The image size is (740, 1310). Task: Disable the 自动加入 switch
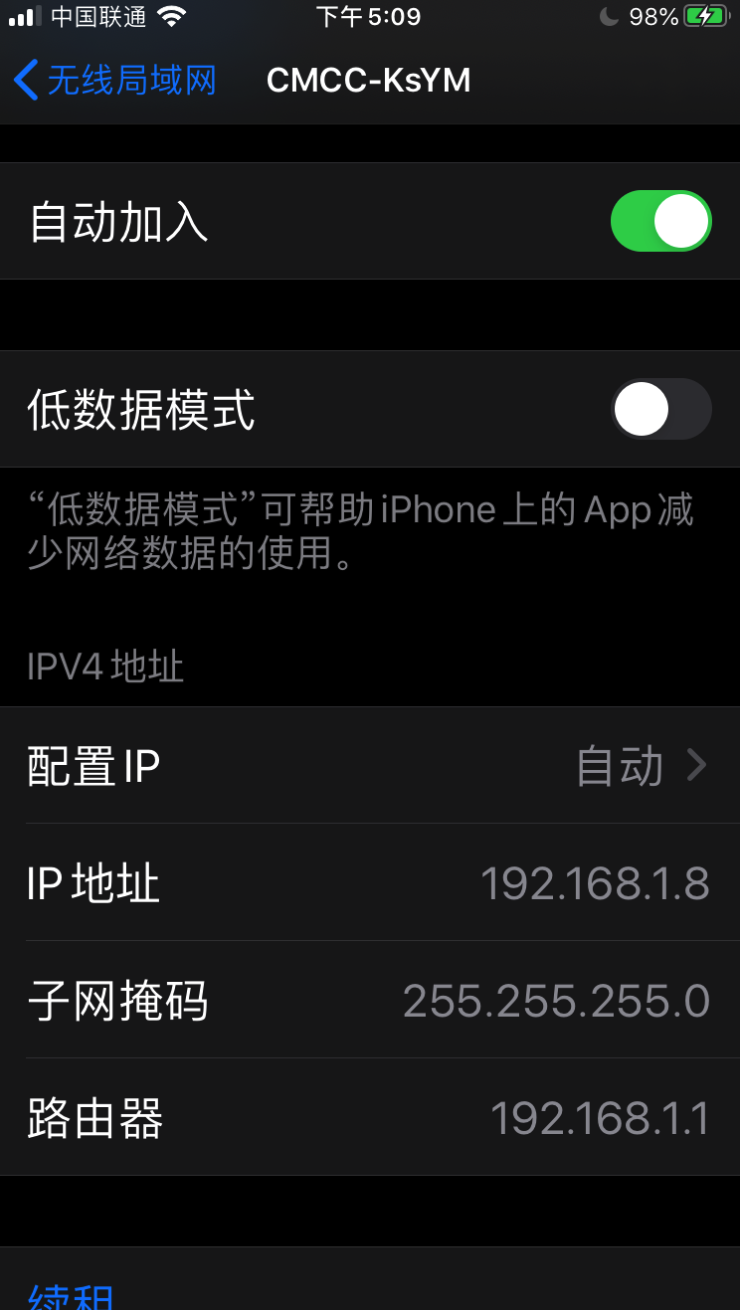tap(661, 221)
